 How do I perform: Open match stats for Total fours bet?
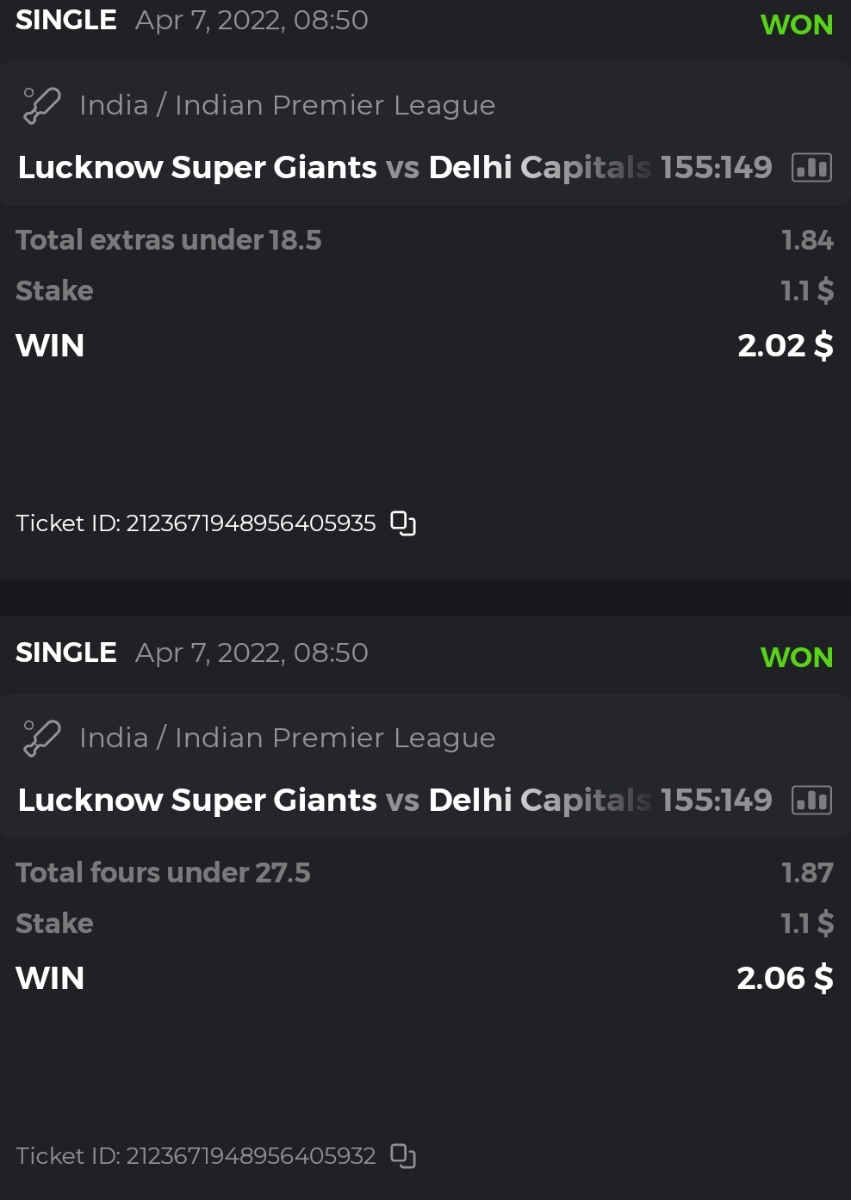[x=811, y=800]
